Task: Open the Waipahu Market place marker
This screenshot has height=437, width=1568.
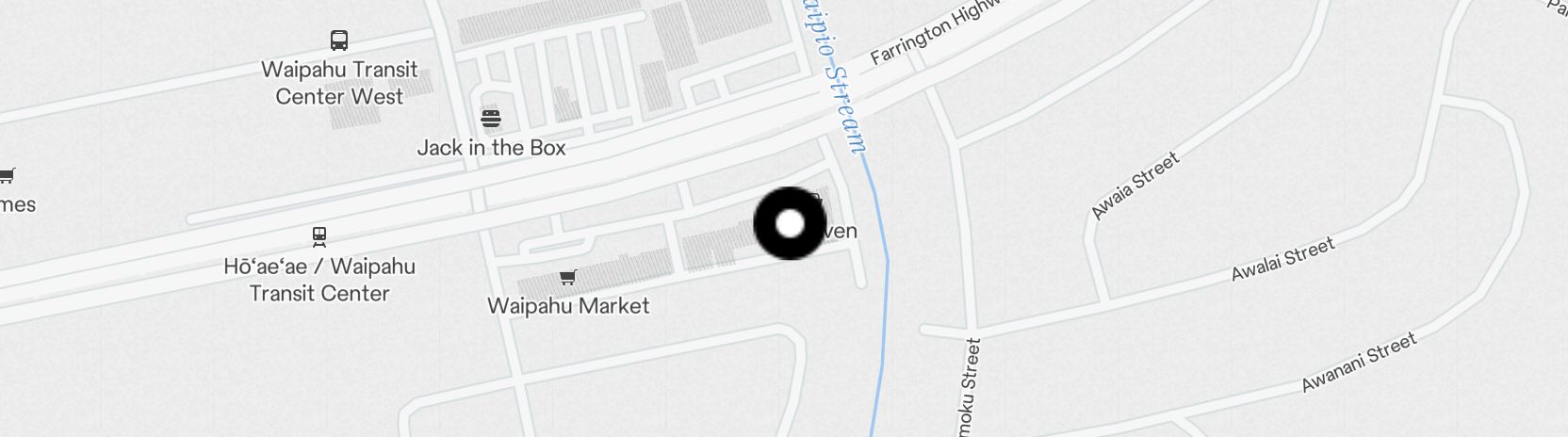Action: (x=567, y=277)
